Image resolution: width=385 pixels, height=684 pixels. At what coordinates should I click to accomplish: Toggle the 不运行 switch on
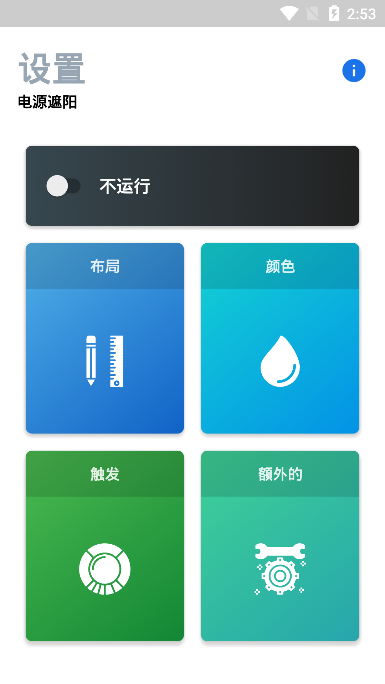[x=64, y=186]
